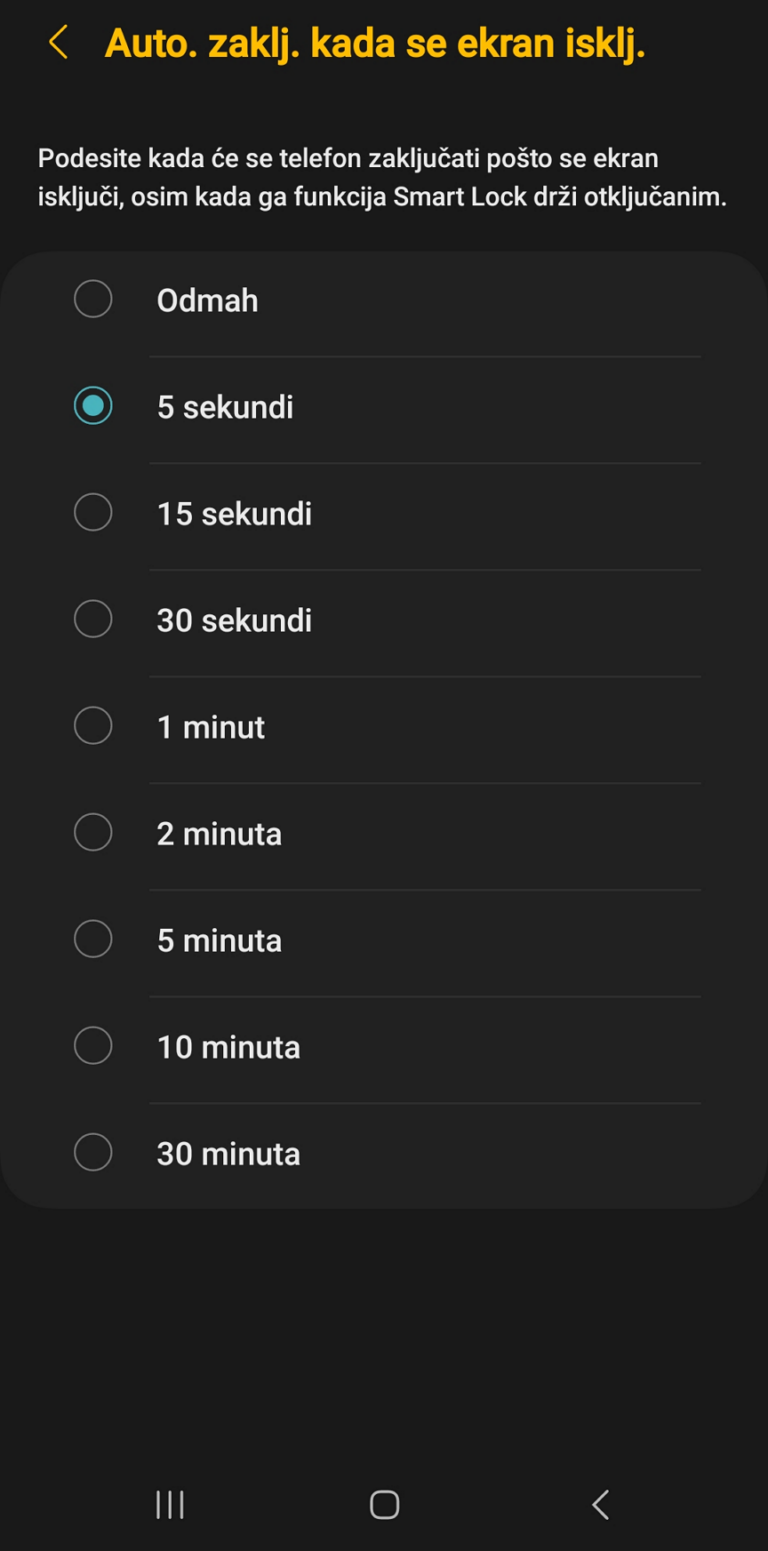Viewport: 768px width, 1551px height.
Task: Select 15 sekundi
Action: pos(384,514)
